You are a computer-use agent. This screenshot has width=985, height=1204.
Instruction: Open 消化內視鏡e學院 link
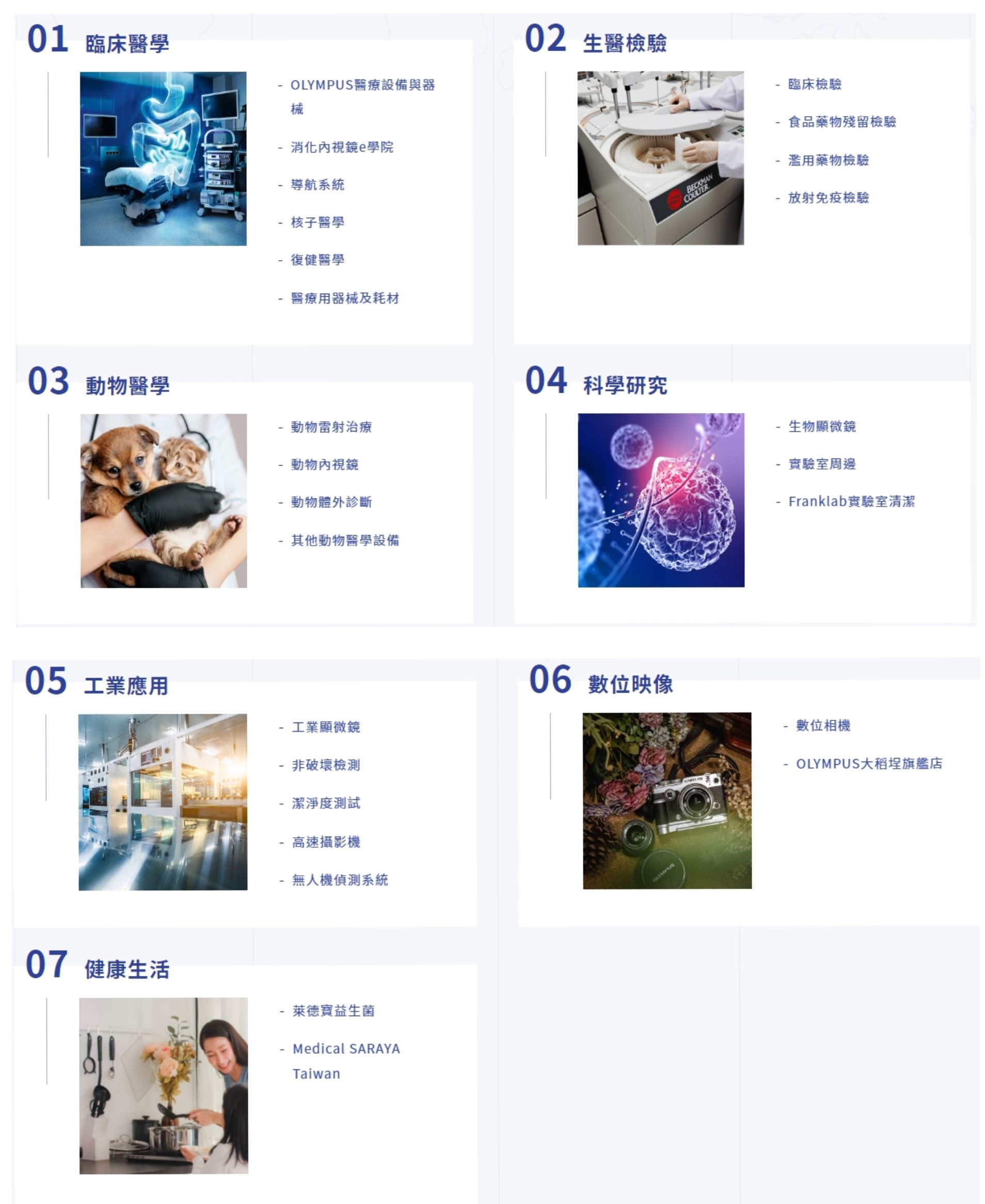click(342, 148)
